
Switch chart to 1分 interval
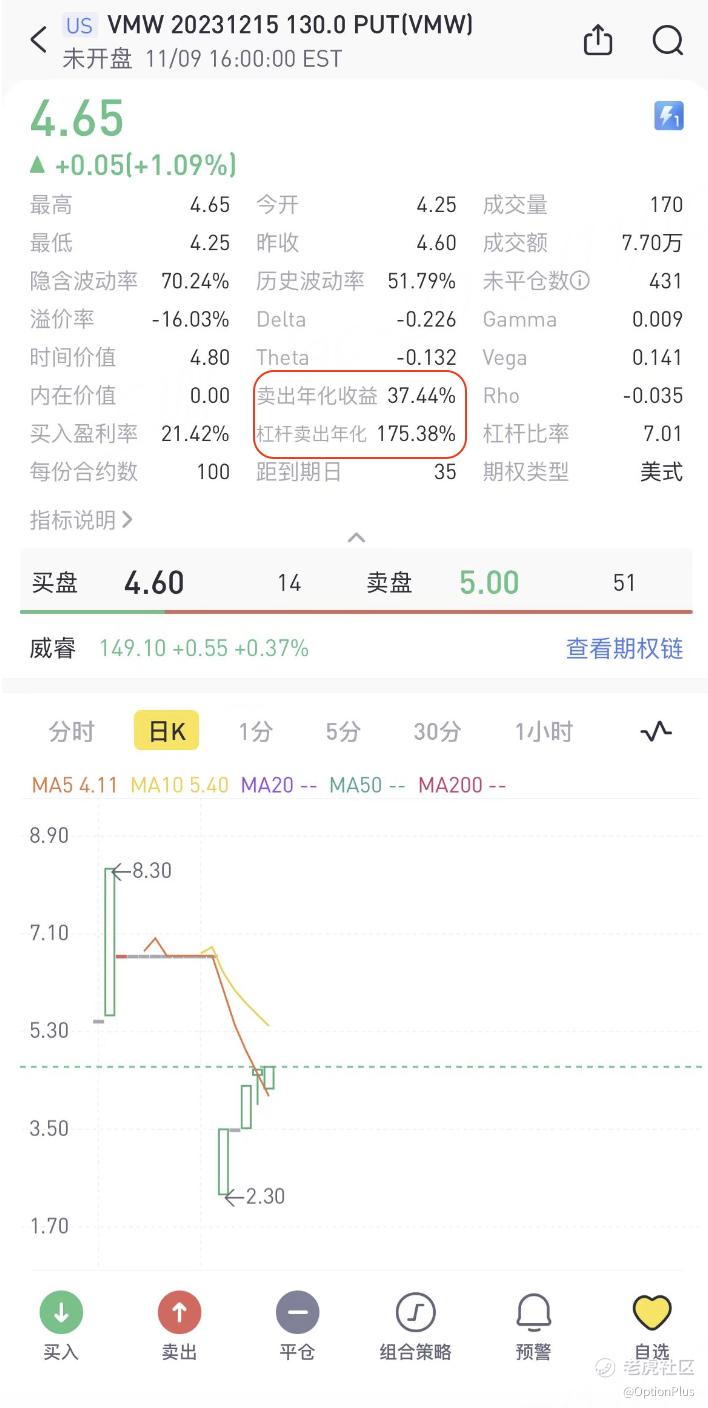(x=255, y=732)
